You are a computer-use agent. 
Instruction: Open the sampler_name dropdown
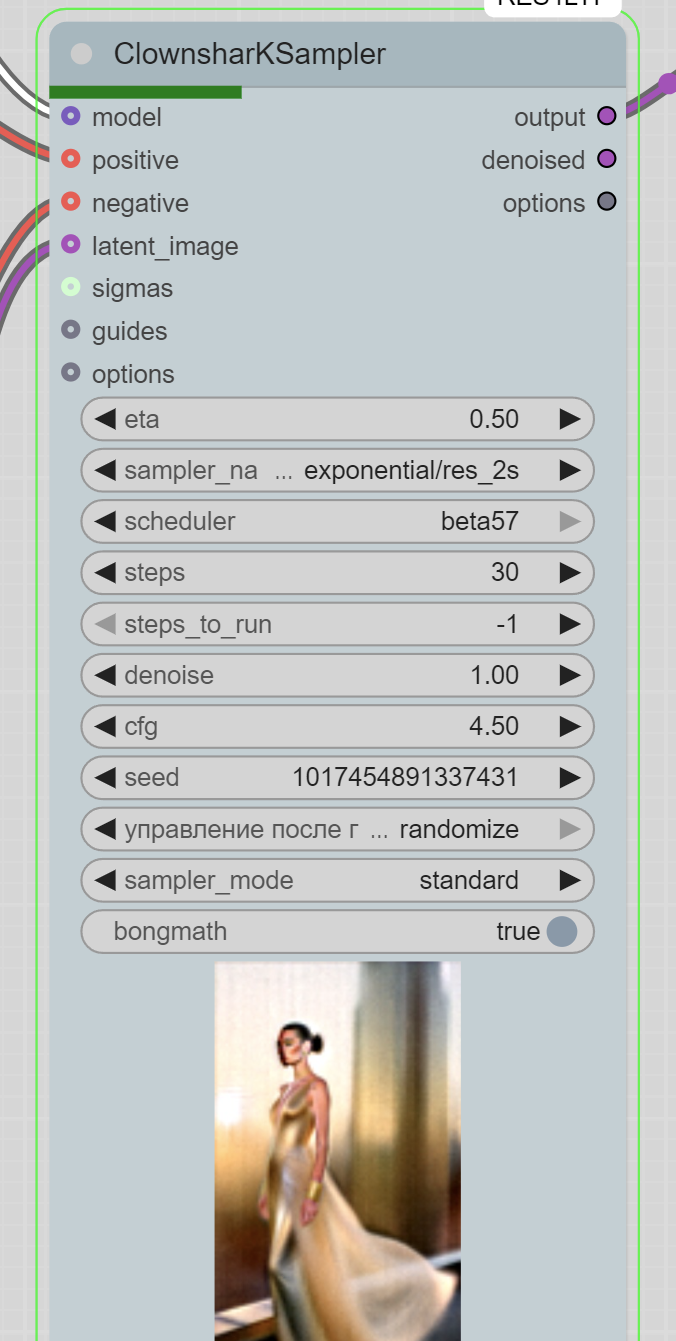click(338, 470)
